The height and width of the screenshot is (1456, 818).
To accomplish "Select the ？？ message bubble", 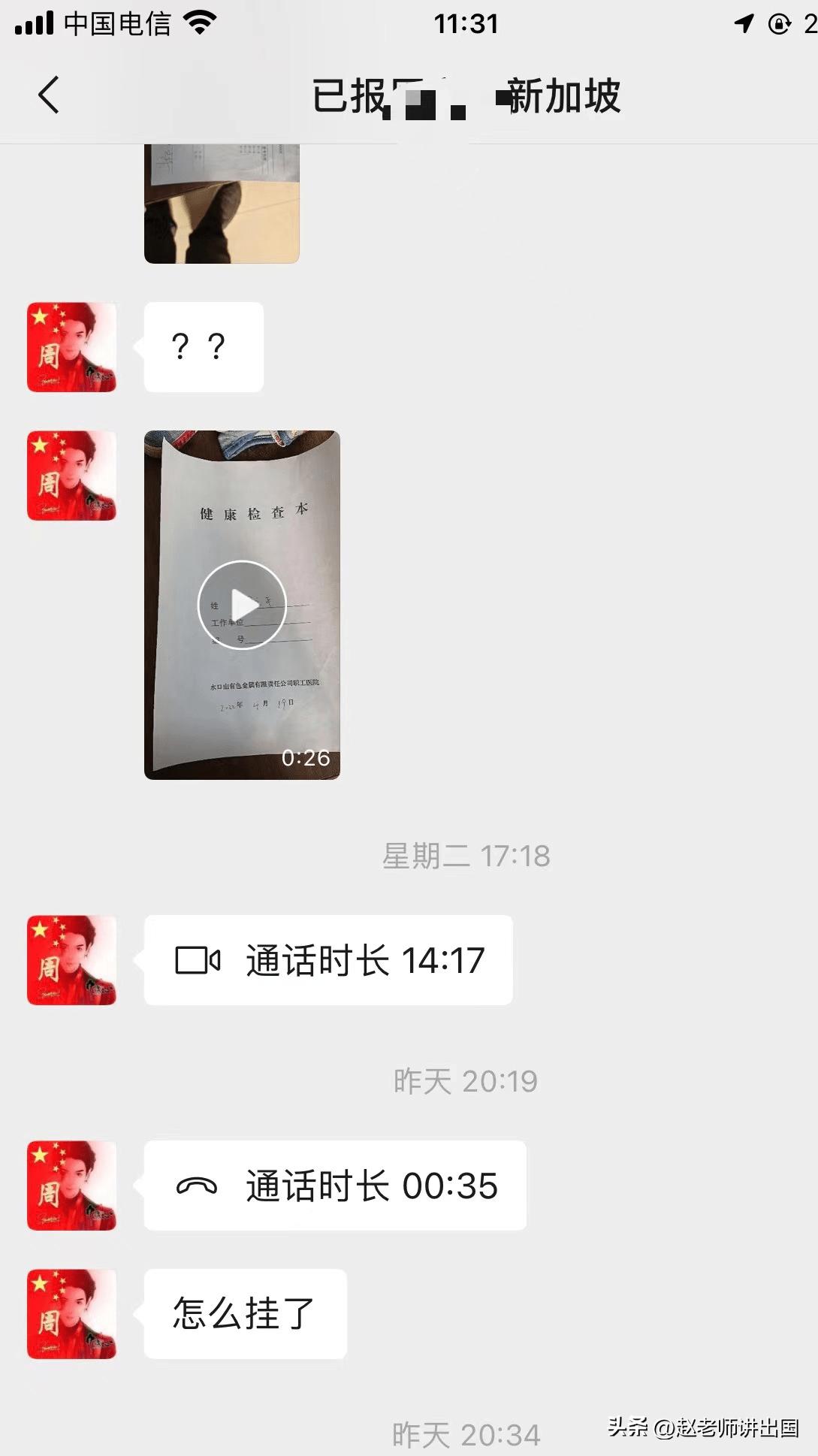I will (x=203, y=346).
